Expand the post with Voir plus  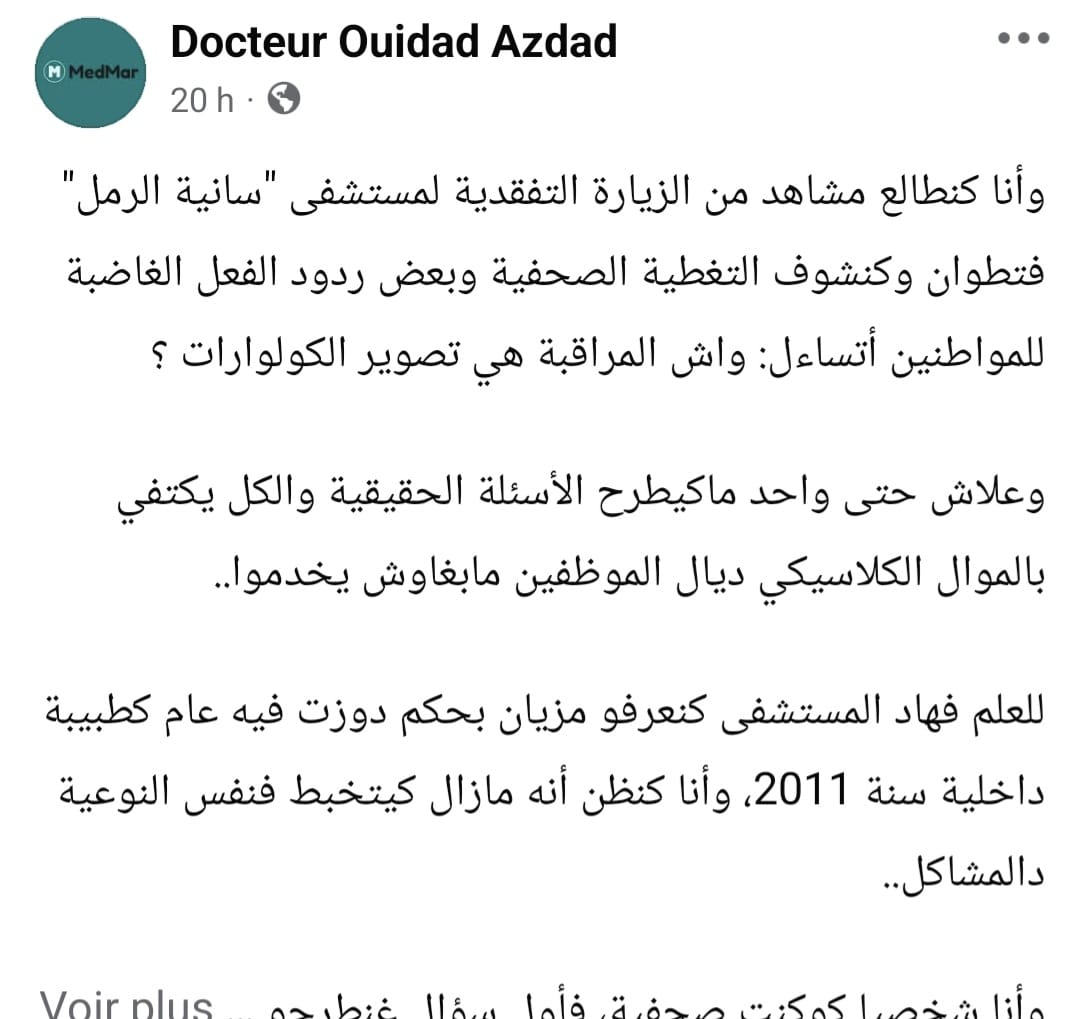tap(126, 1003)
